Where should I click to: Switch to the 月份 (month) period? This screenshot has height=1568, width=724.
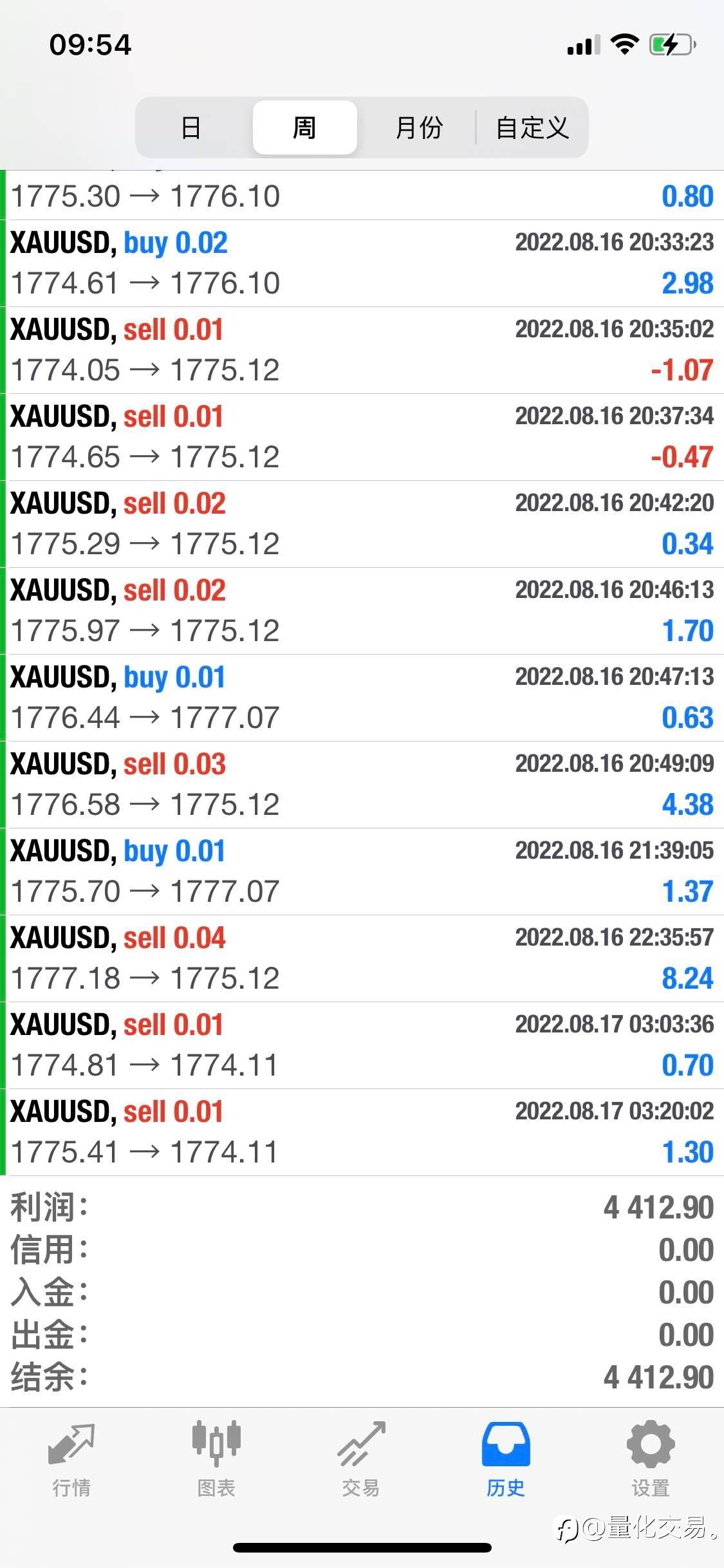point(418,127)
